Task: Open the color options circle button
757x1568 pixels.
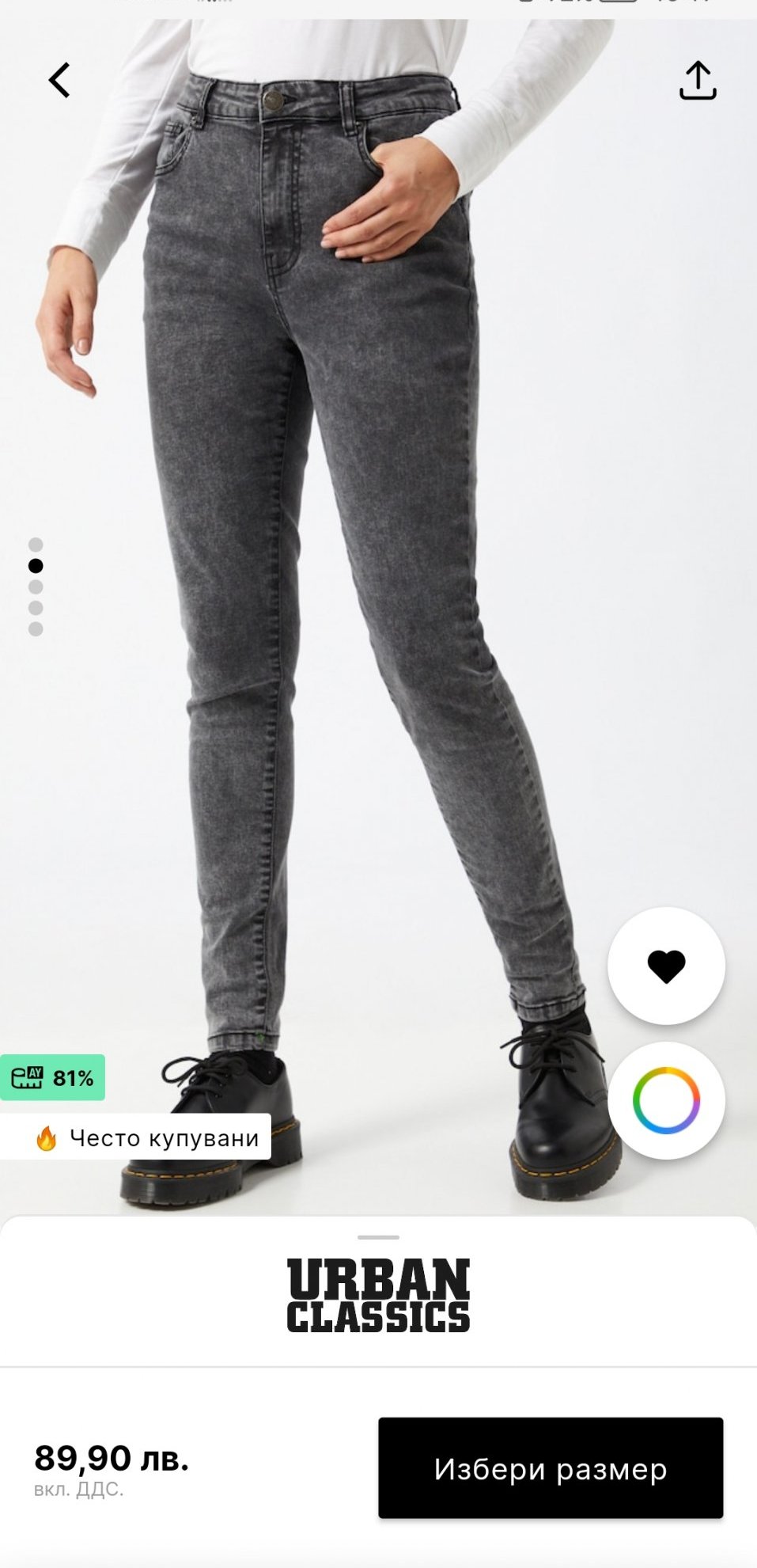Action: [x=666, y=1100]
